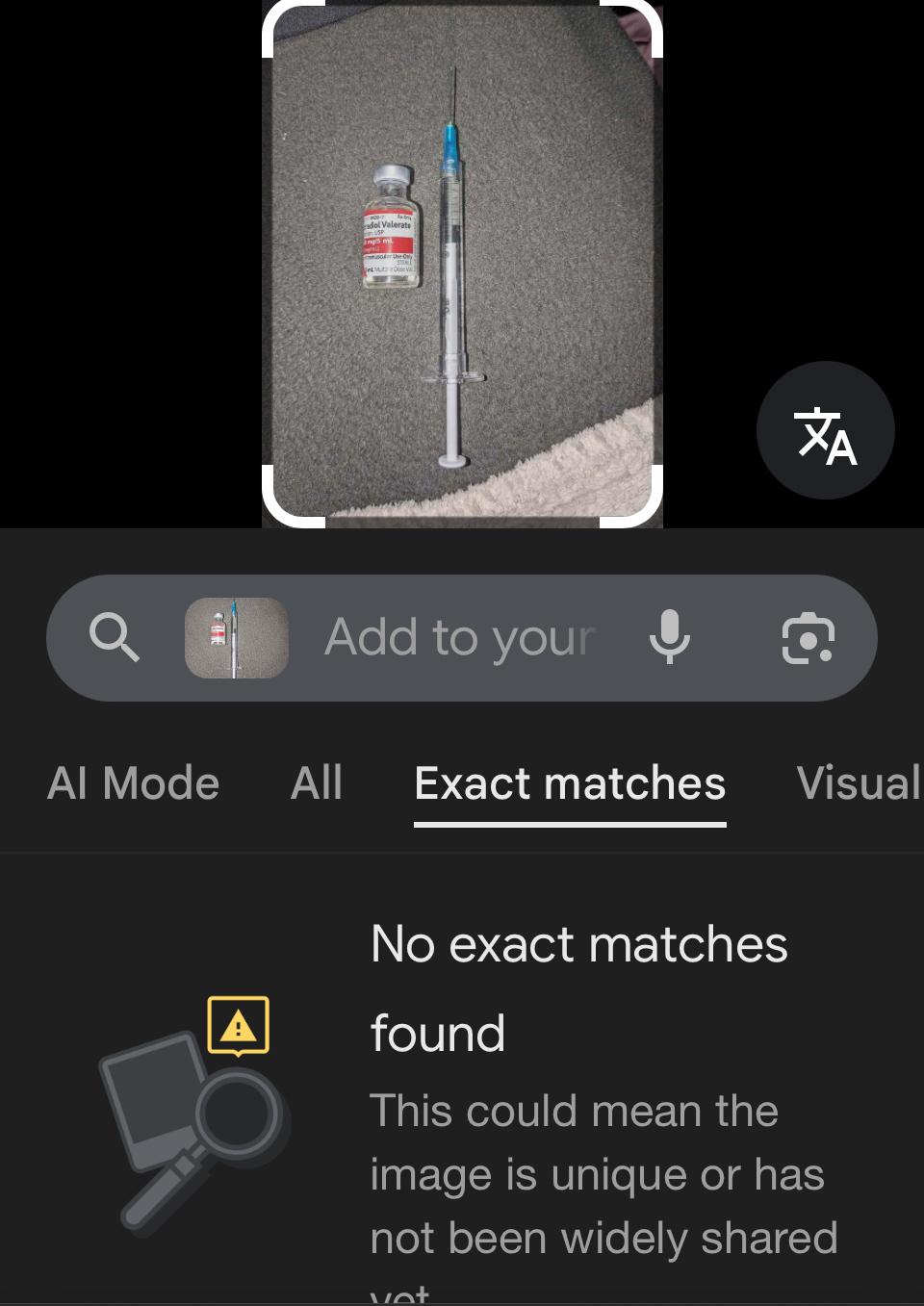
Task: Open the Lens camera search icon
Action: (x=808, y=637)
